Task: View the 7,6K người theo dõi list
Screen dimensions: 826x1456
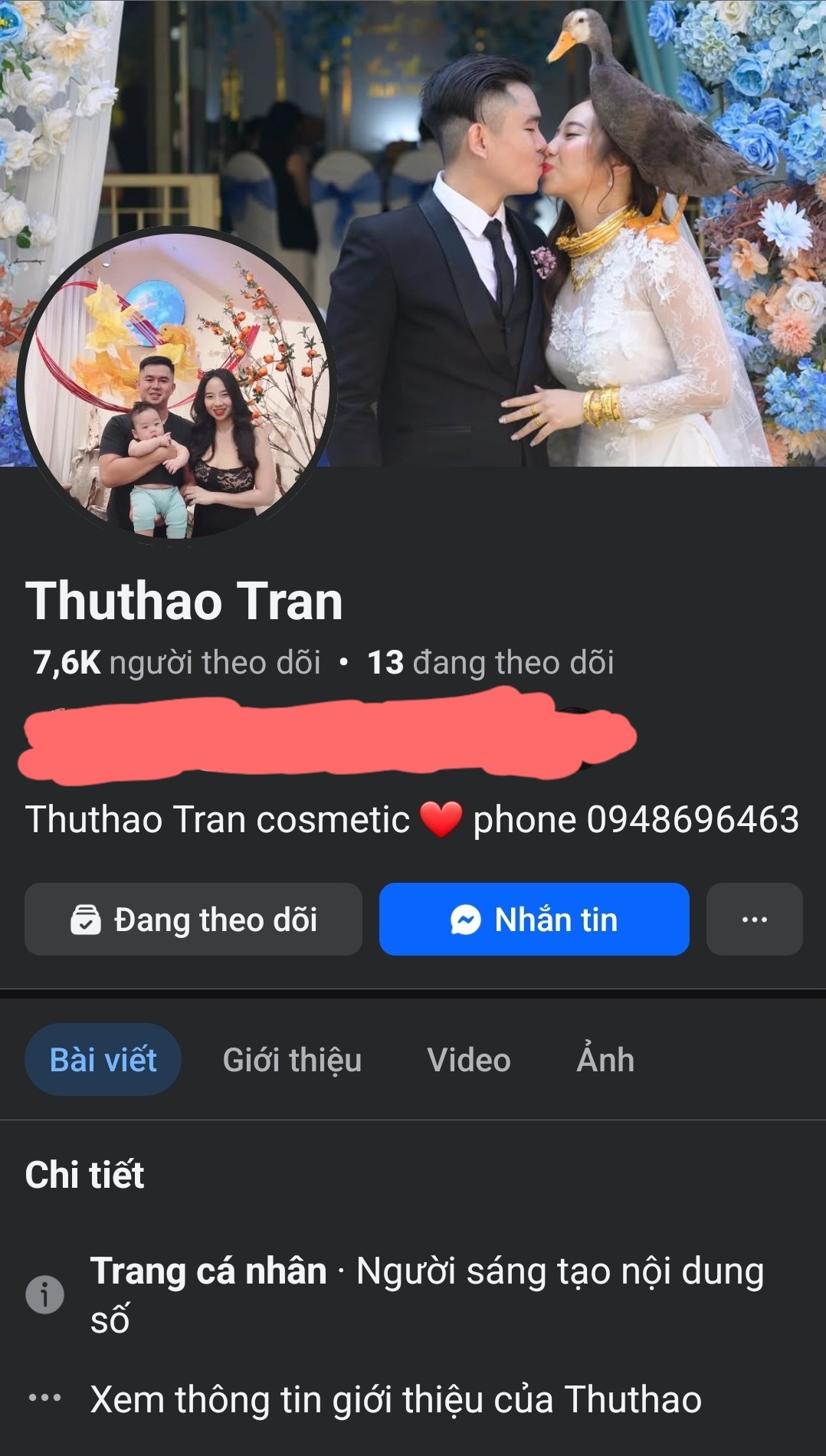Action: click(x=177, y=663)
